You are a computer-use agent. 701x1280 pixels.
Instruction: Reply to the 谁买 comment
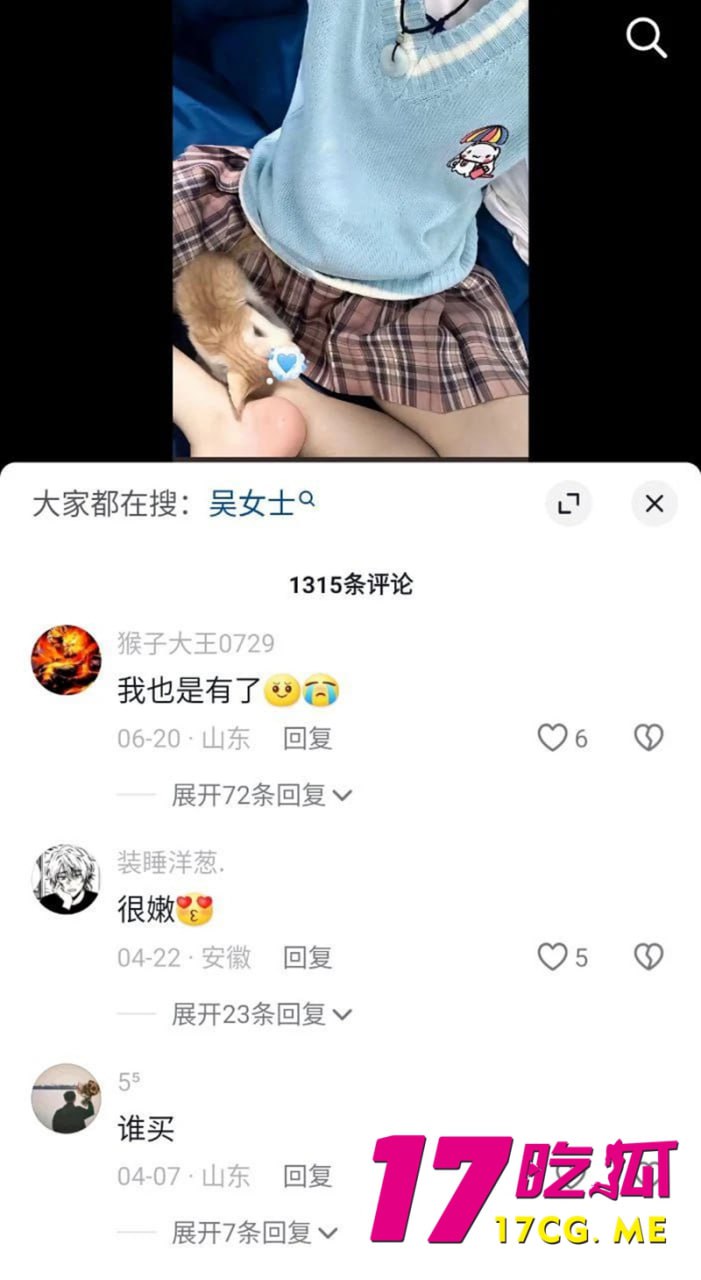pyautogui.click(x=307, y=1176)
